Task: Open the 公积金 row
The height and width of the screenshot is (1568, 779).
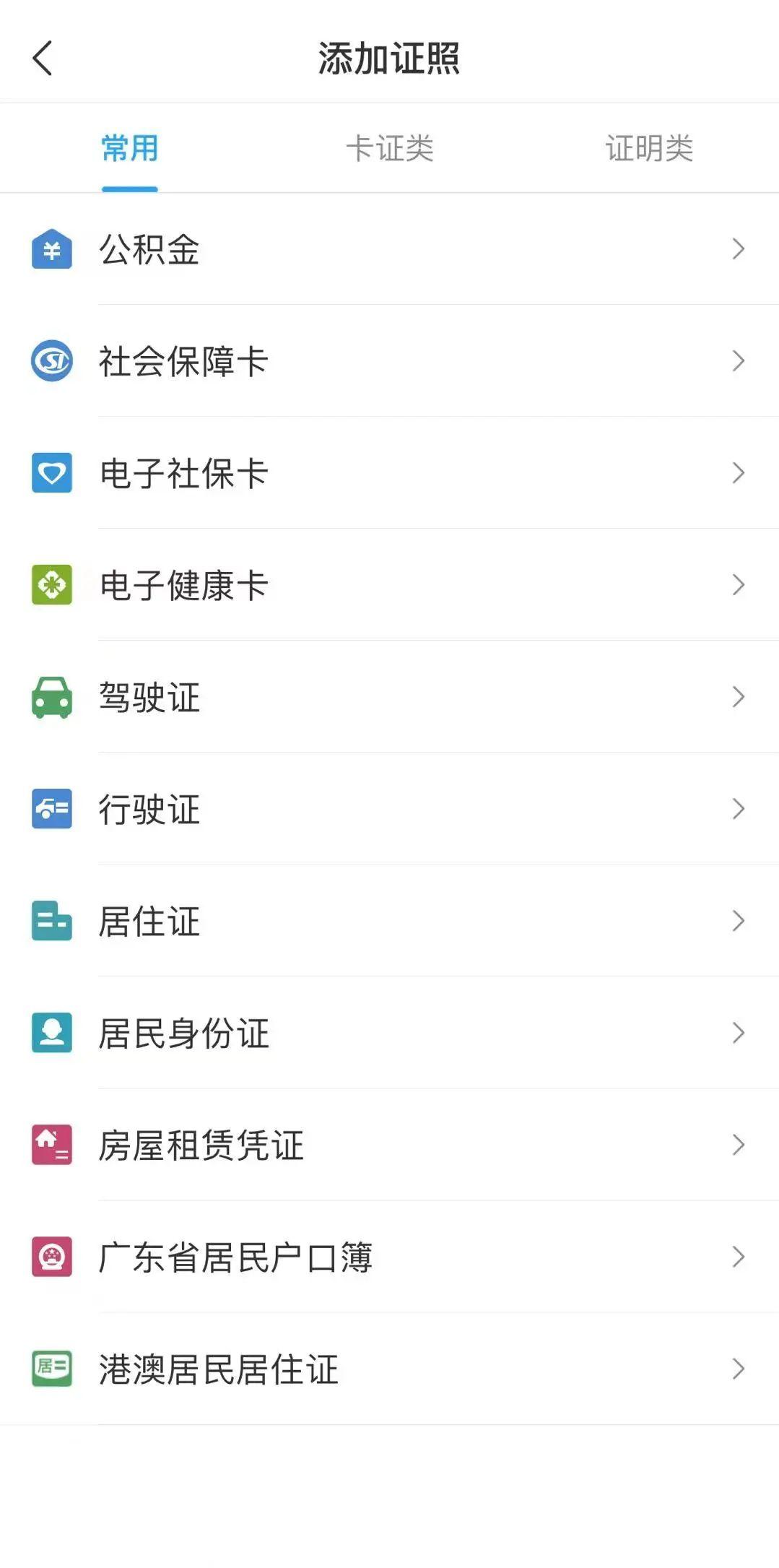Action: coord(390,249)
